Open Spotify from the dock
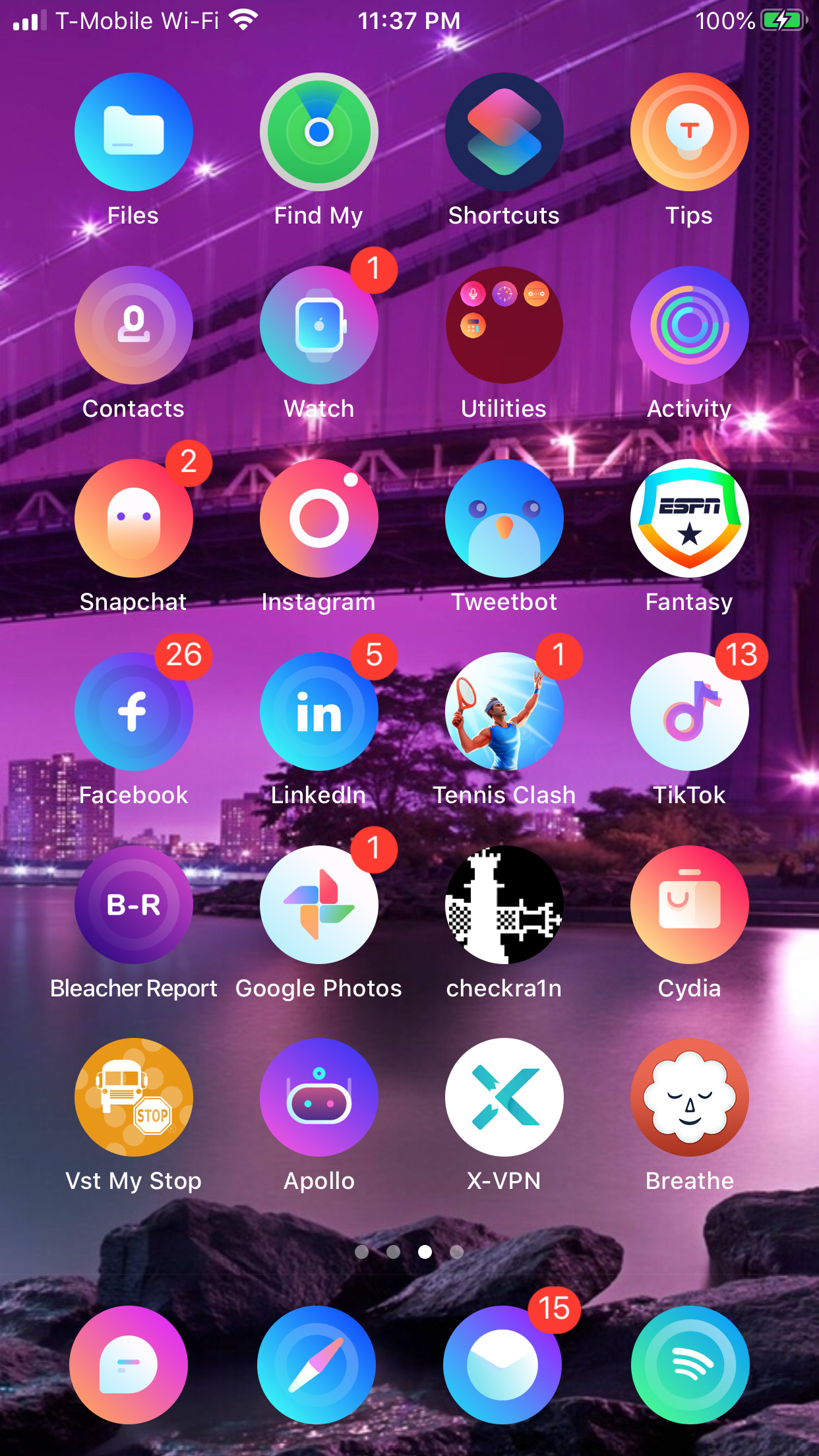Screen dimensions: 819x1456 click(690, 1365)
